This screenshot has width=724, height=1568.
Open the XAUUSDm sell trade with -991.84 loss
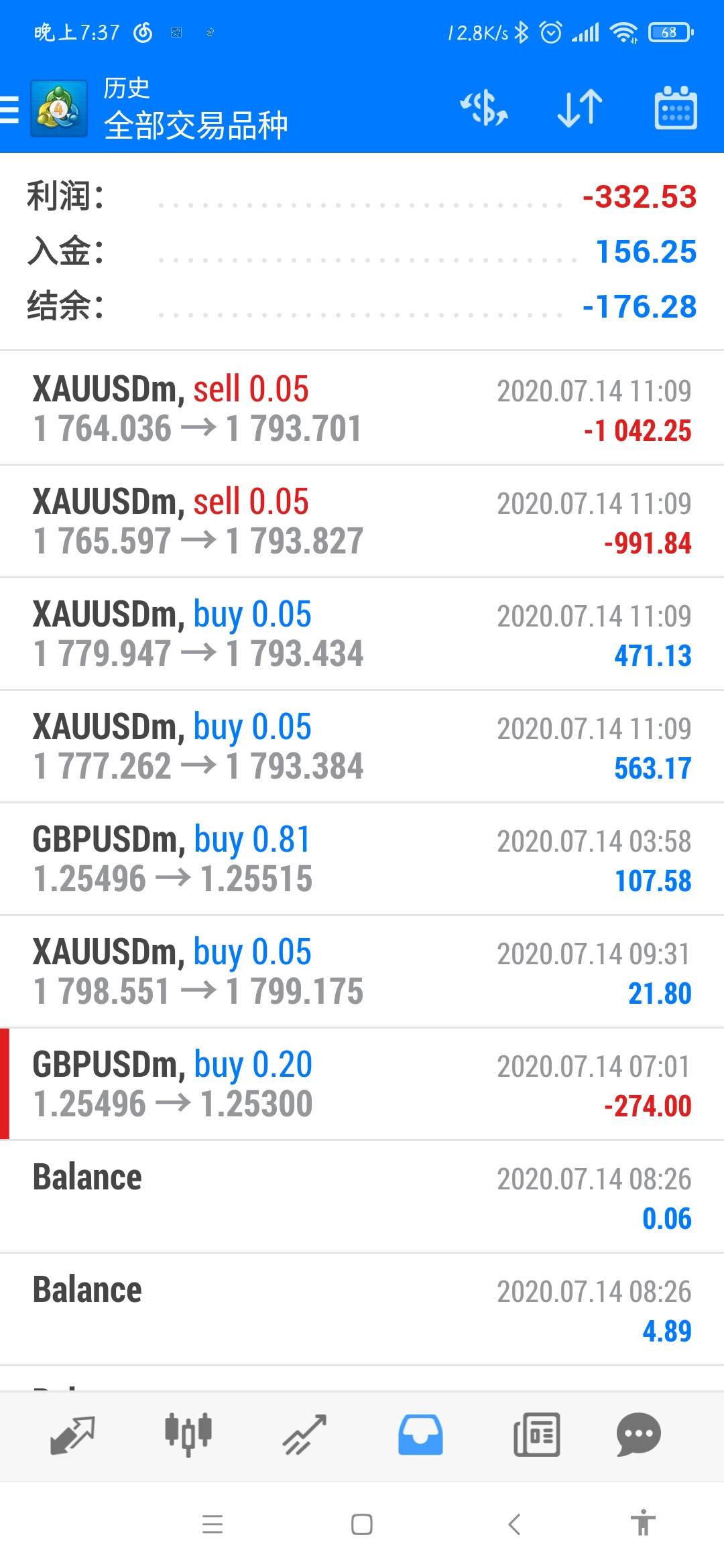tap(362, 521)
